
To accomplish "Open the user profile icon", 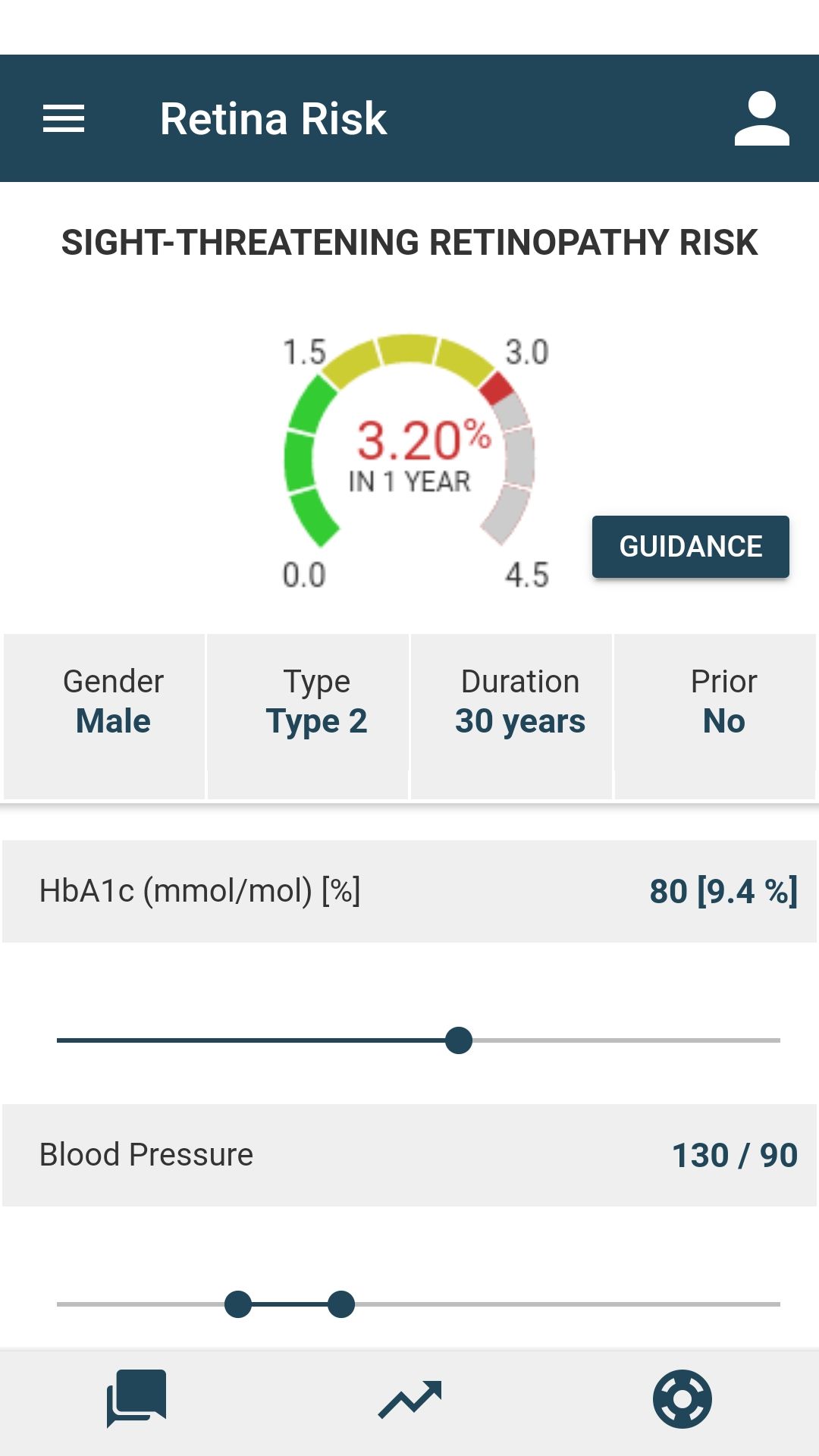I will tap(761, 119).
